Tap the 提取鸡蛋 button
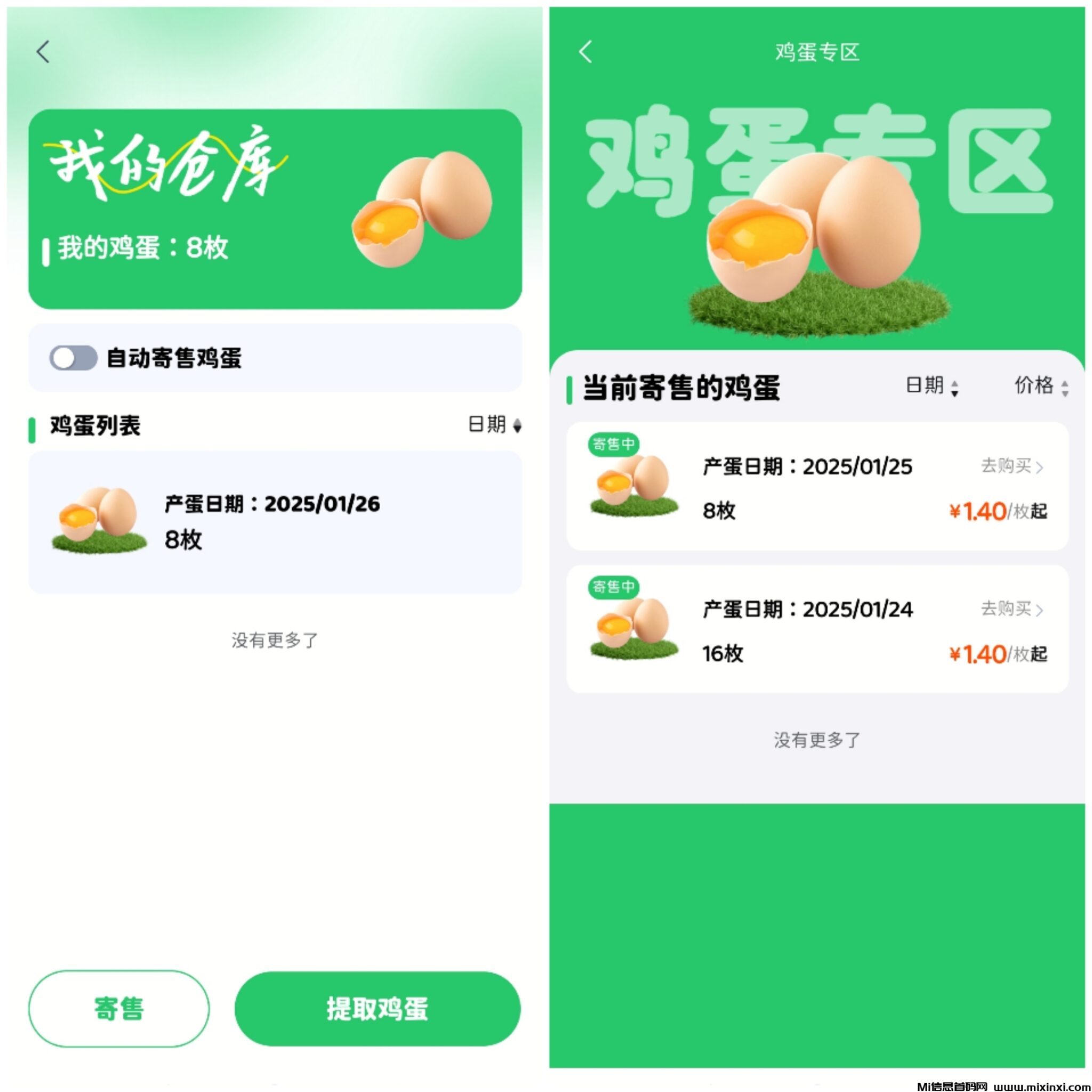The height and width of the screenshot is (1092, 1092). click(377, 1009)
